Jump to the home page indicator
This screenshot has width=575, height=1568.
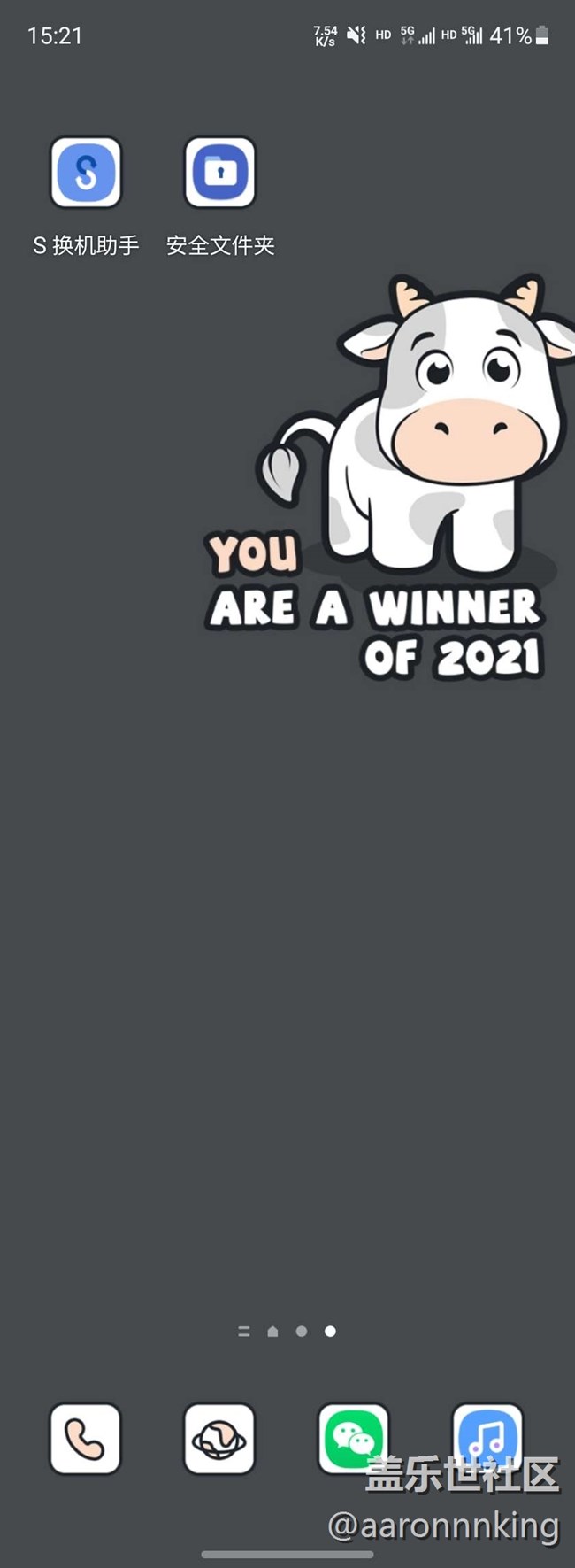[272, 1331]
